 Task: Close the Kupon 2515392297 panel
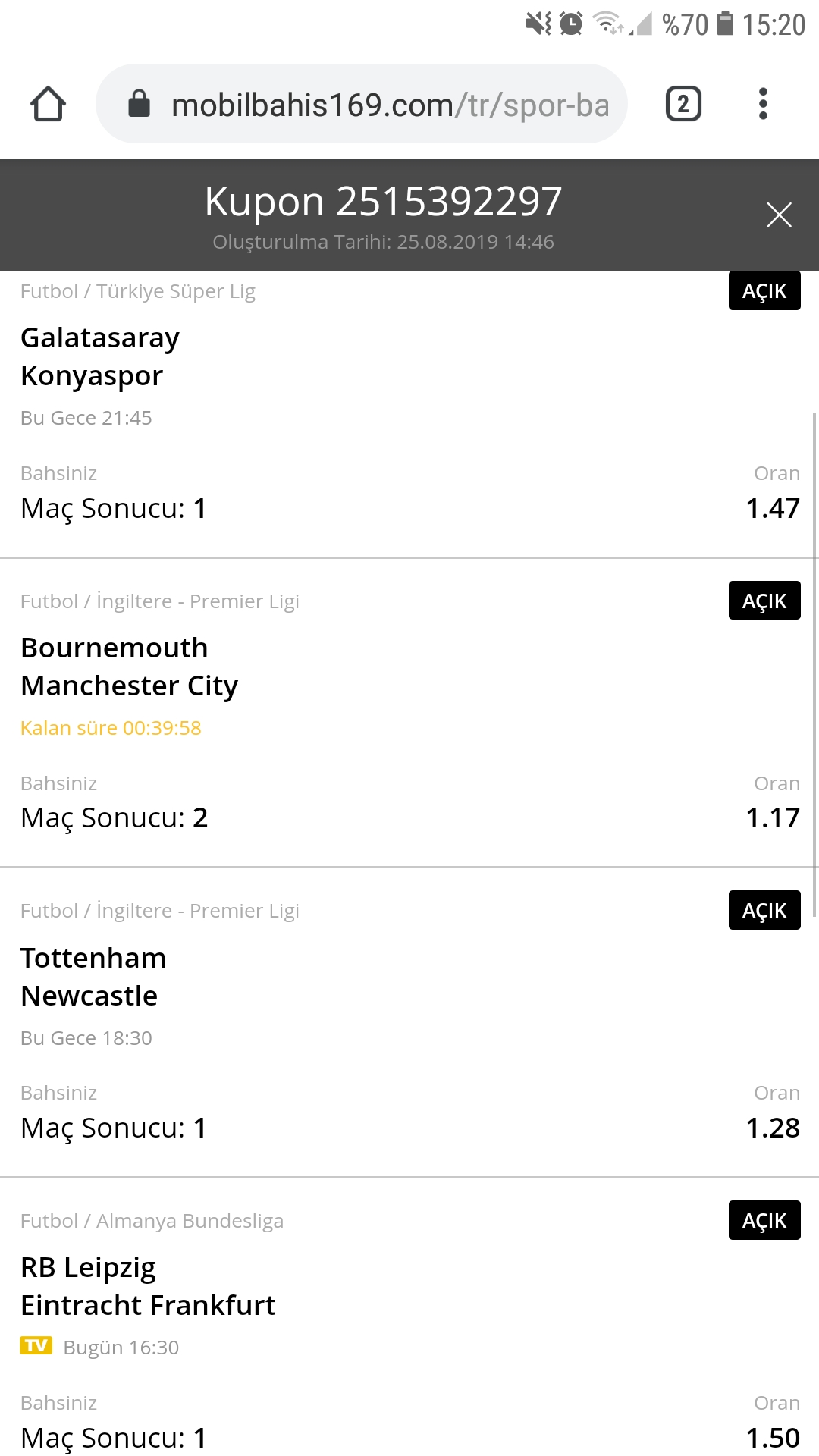coord(779,215)
